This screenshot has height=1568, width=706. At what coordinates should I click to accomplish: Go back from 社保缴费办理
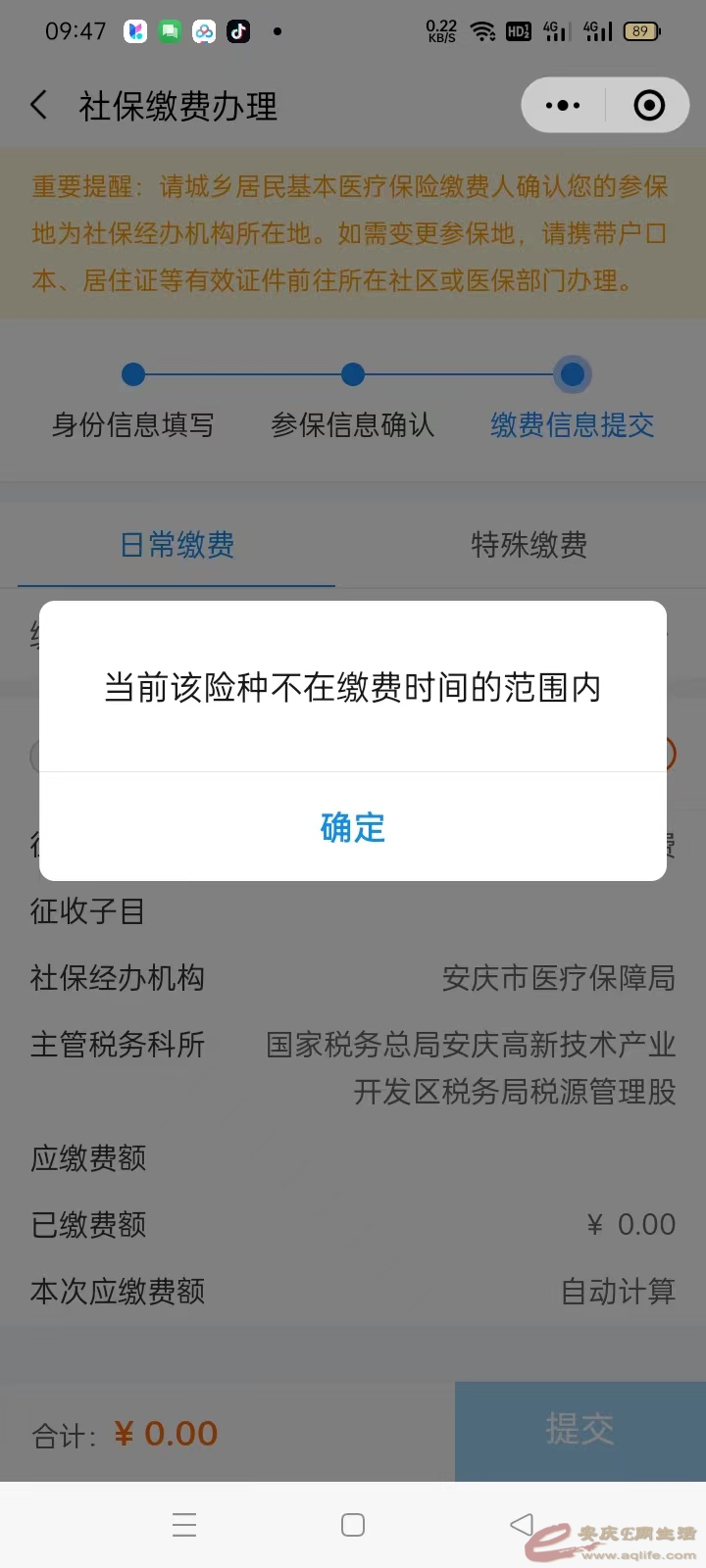[39, 105]
